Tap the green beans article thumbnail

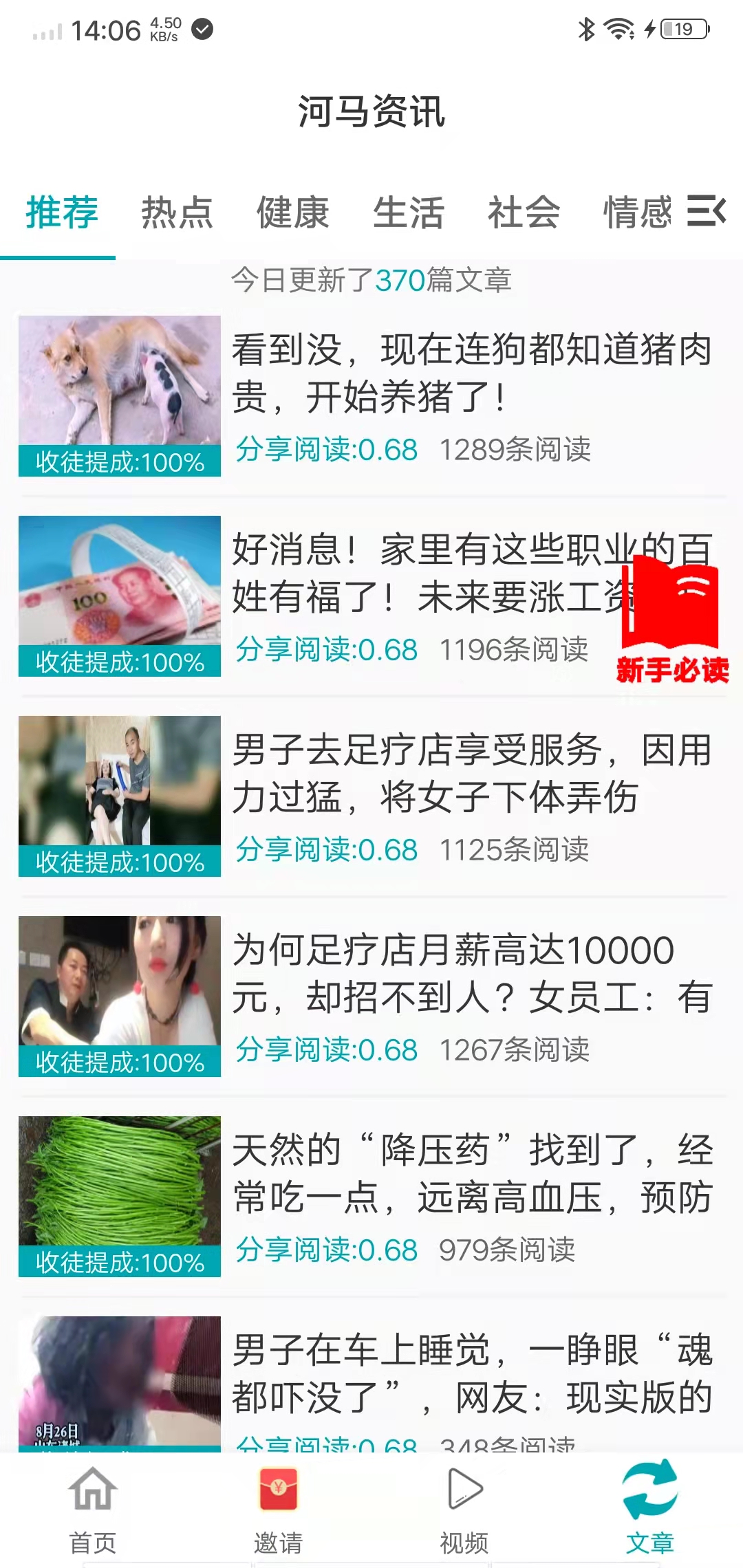tap(118, 1190)
